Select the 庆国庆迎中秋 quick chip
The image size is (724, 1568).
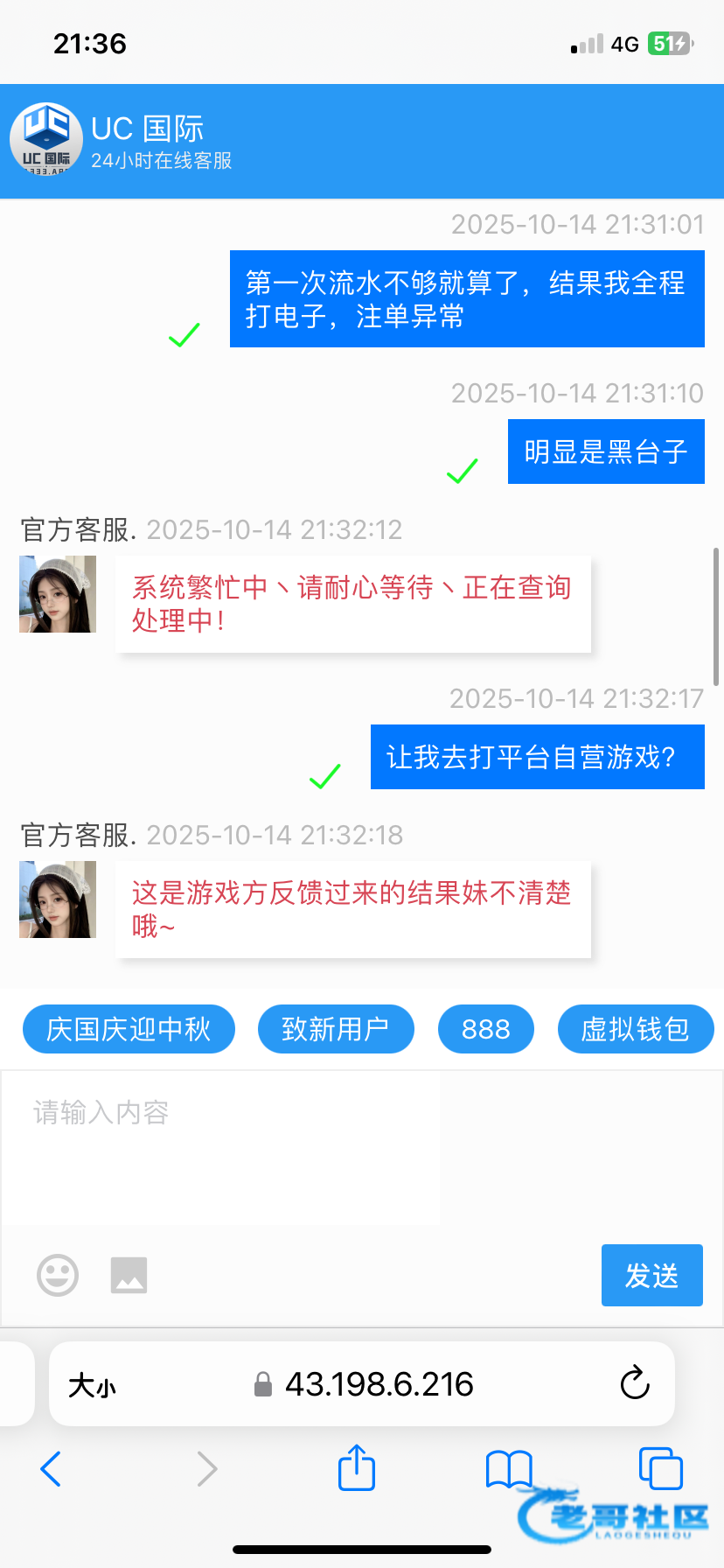(x=129, y=1029)
